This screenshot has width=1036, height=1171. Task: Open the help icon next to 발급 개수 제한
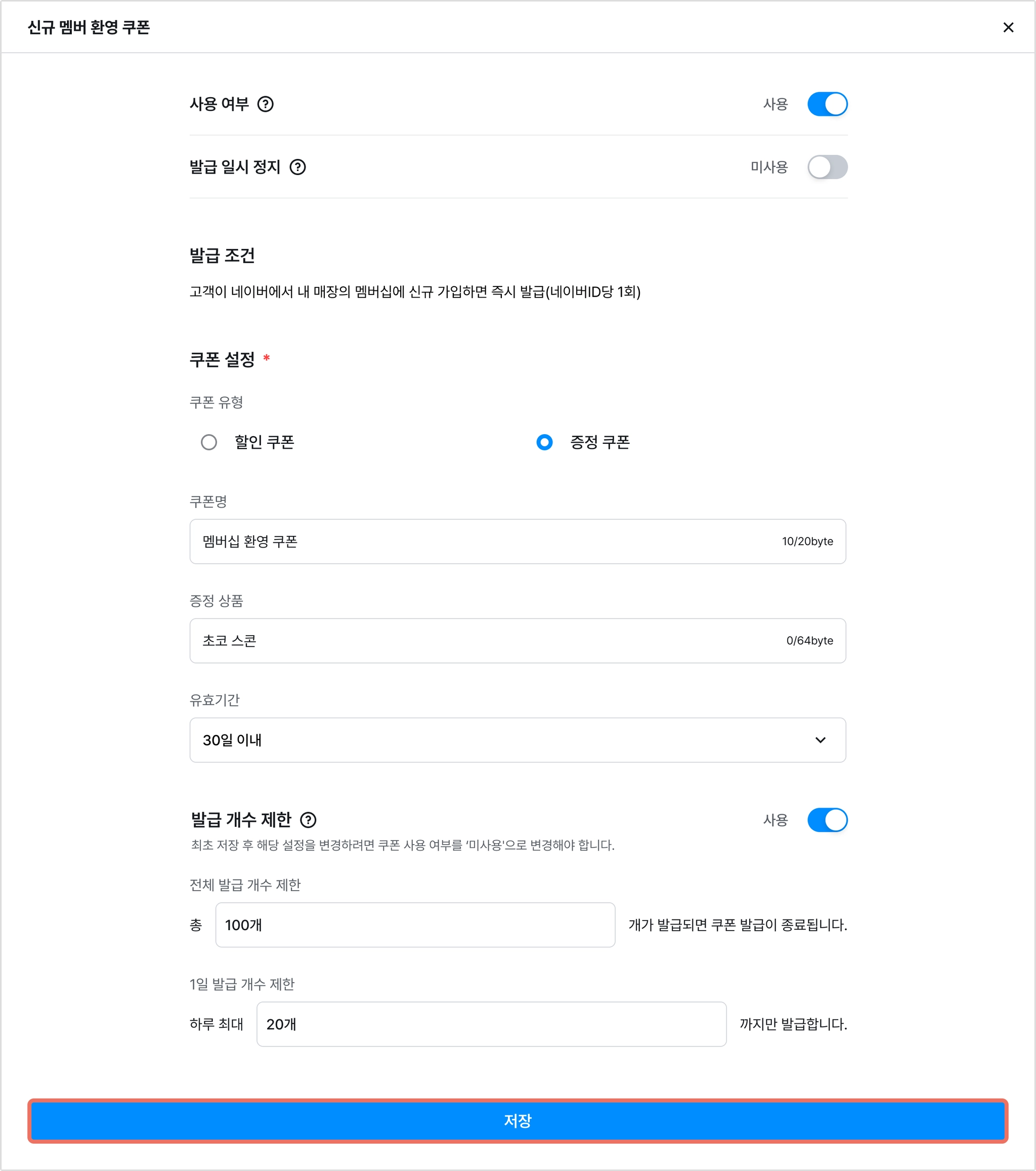click(x=308, y=820)
